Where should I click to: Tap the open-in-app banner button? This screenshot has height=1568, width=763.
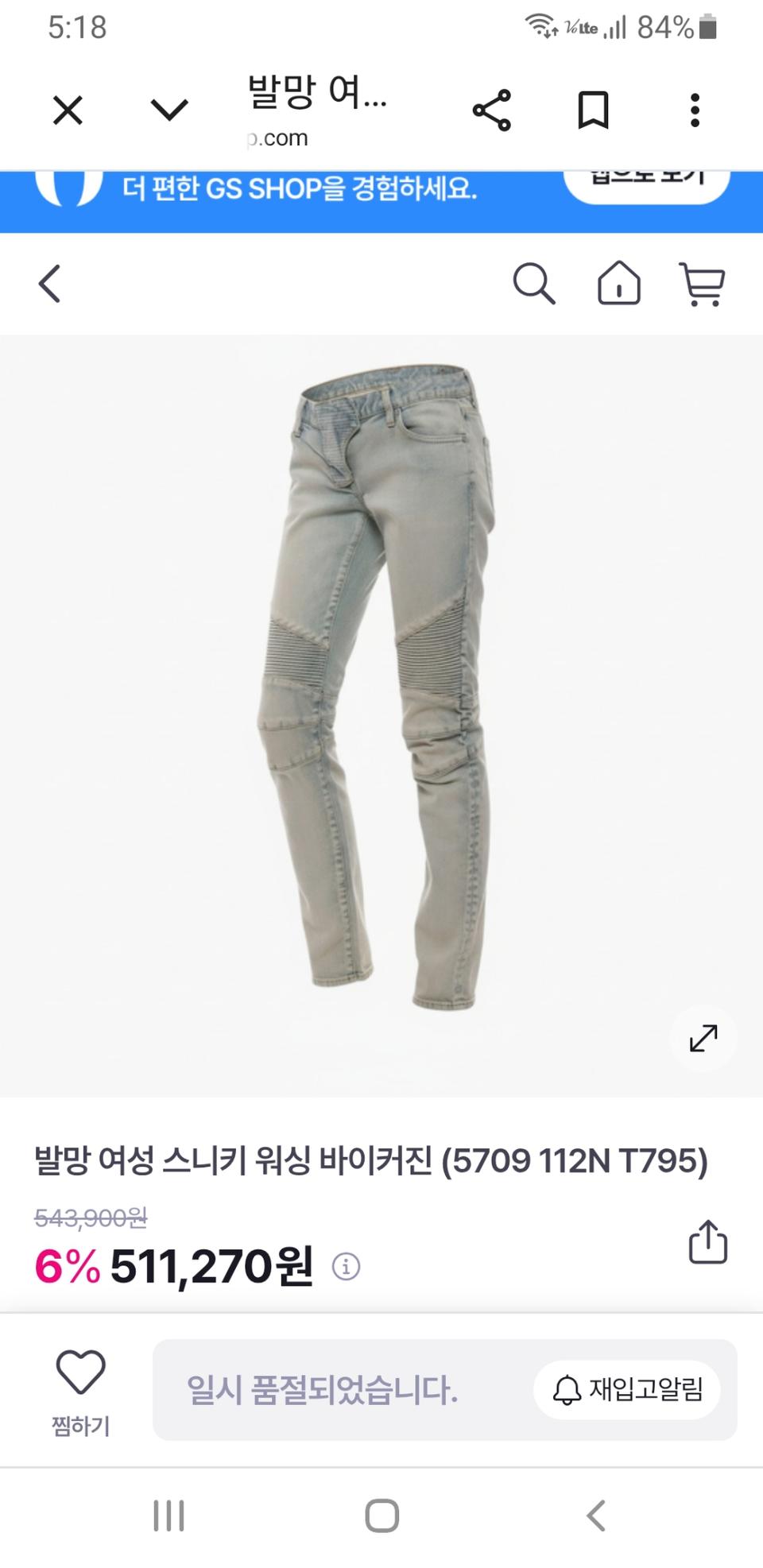647,181
